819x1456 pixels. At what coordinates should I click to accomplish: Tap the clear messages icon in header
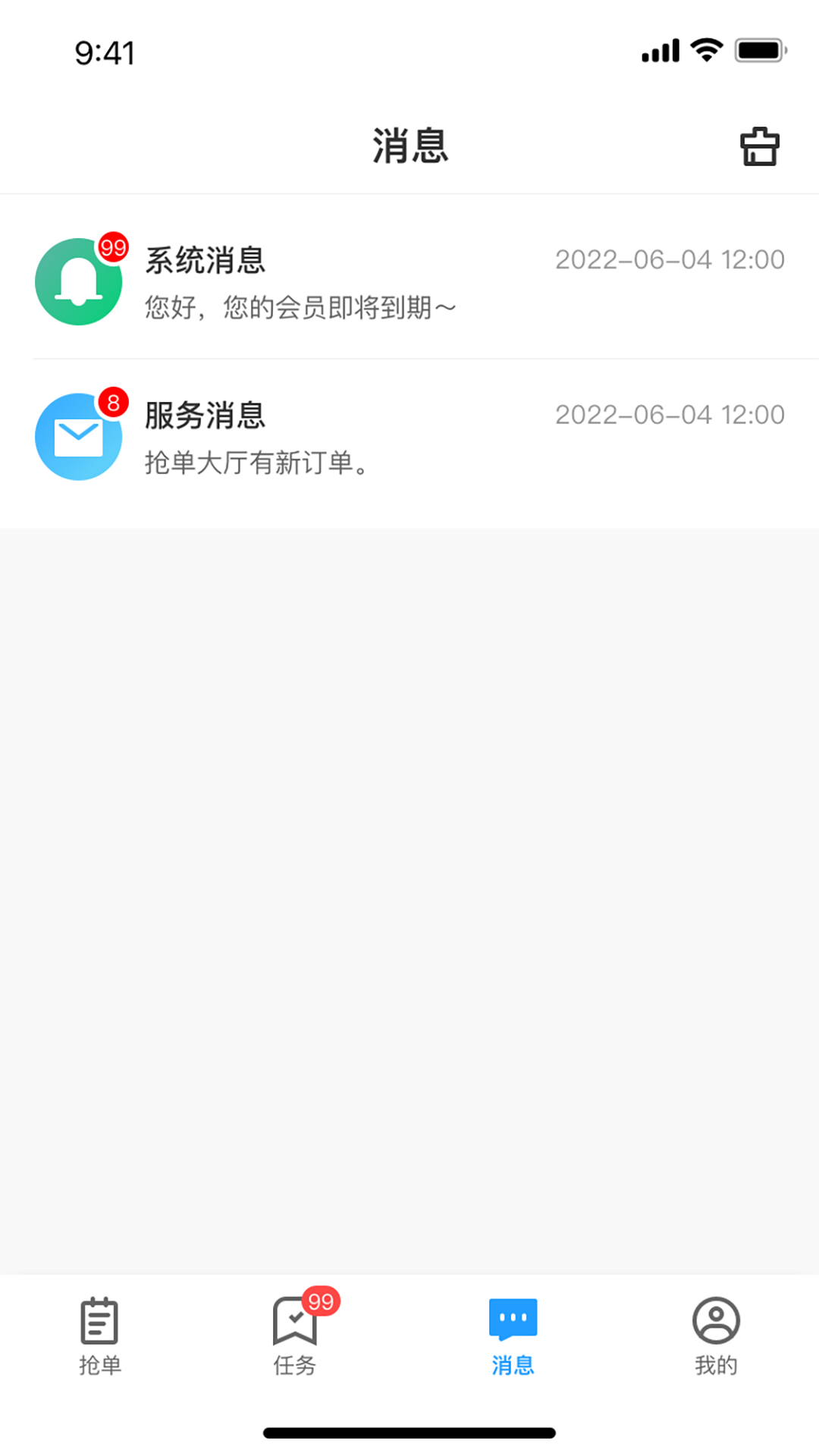(759, 146)
